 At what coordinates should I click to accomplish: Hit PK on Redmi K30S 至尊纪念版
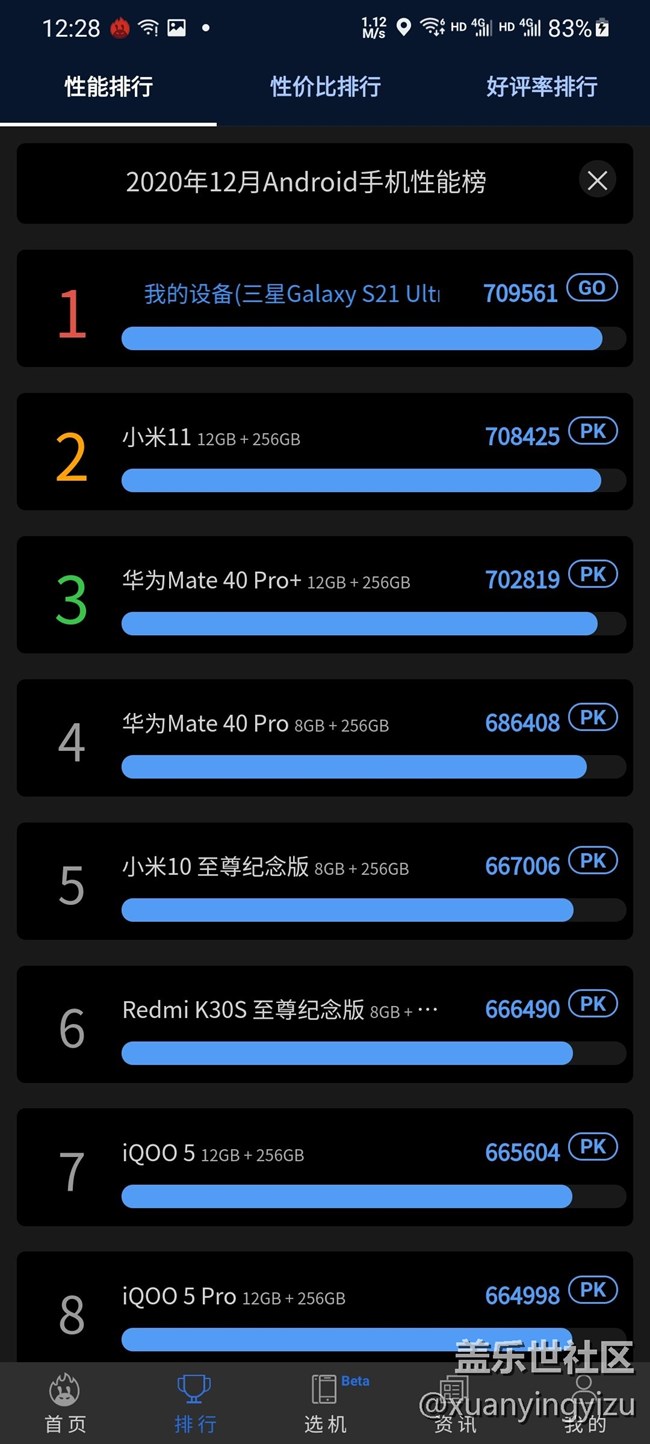[x=593, y=1003]
